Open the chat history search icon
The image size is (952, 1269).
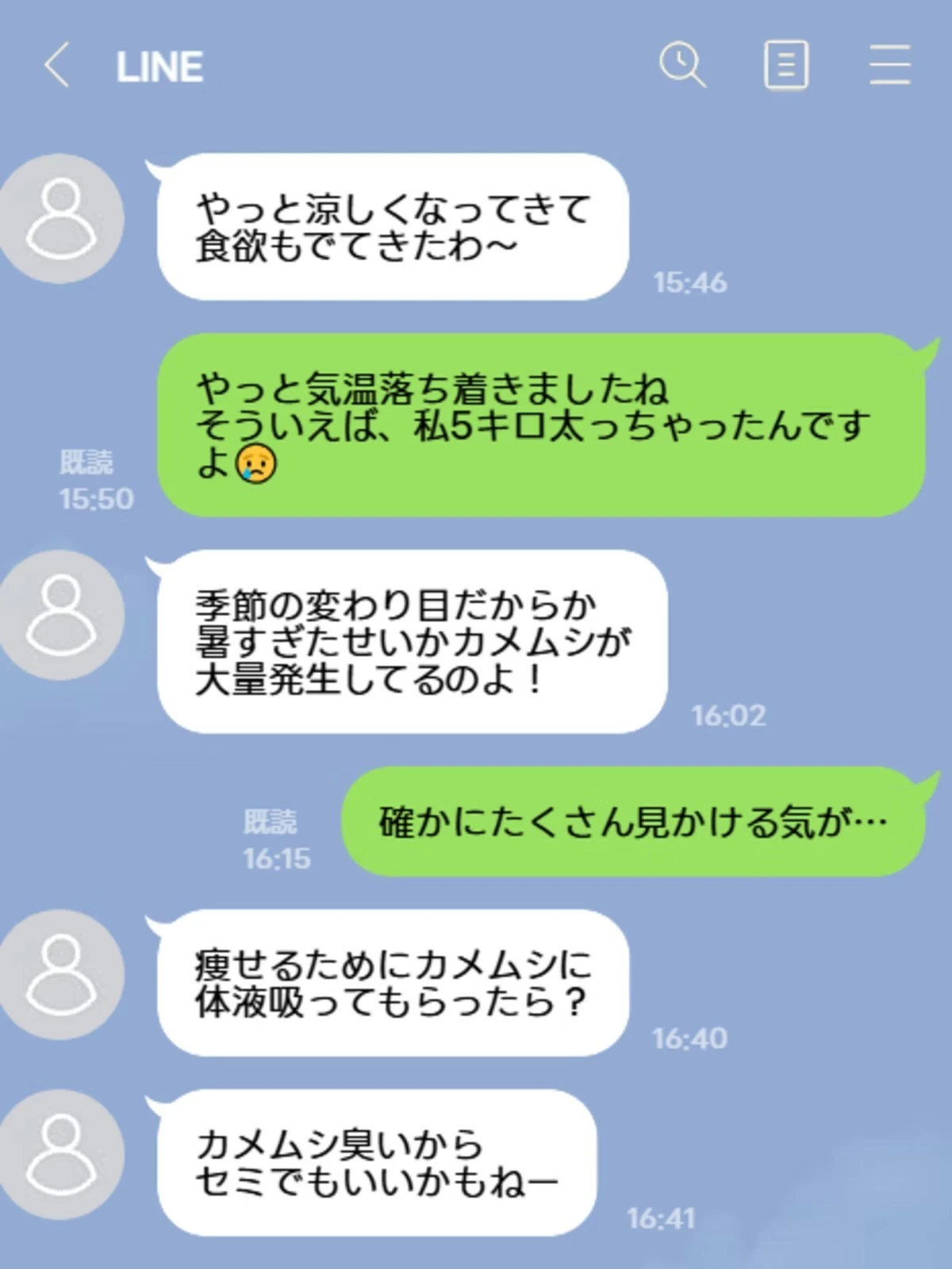coord(682,65)
